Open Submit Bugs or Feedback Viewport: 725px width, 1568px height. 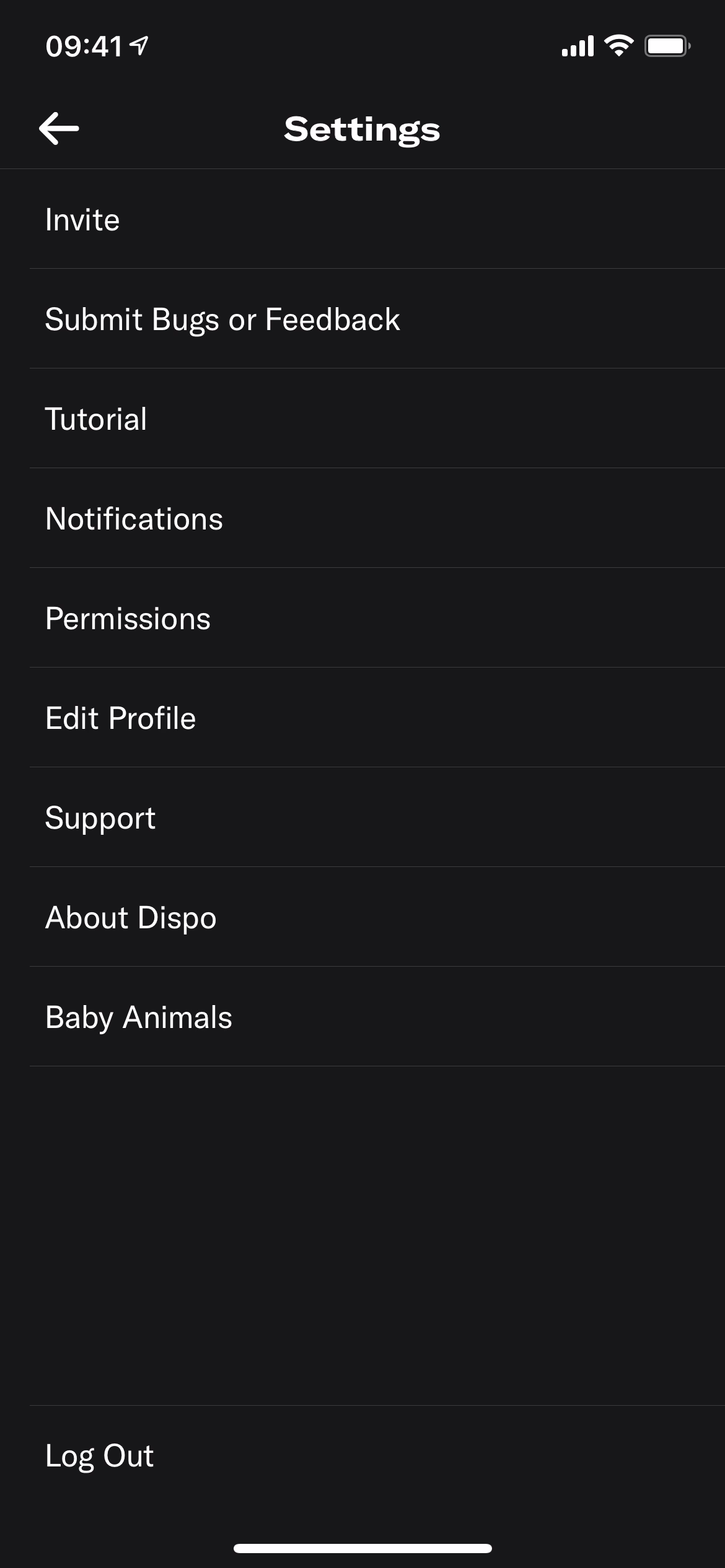point(222,319)
